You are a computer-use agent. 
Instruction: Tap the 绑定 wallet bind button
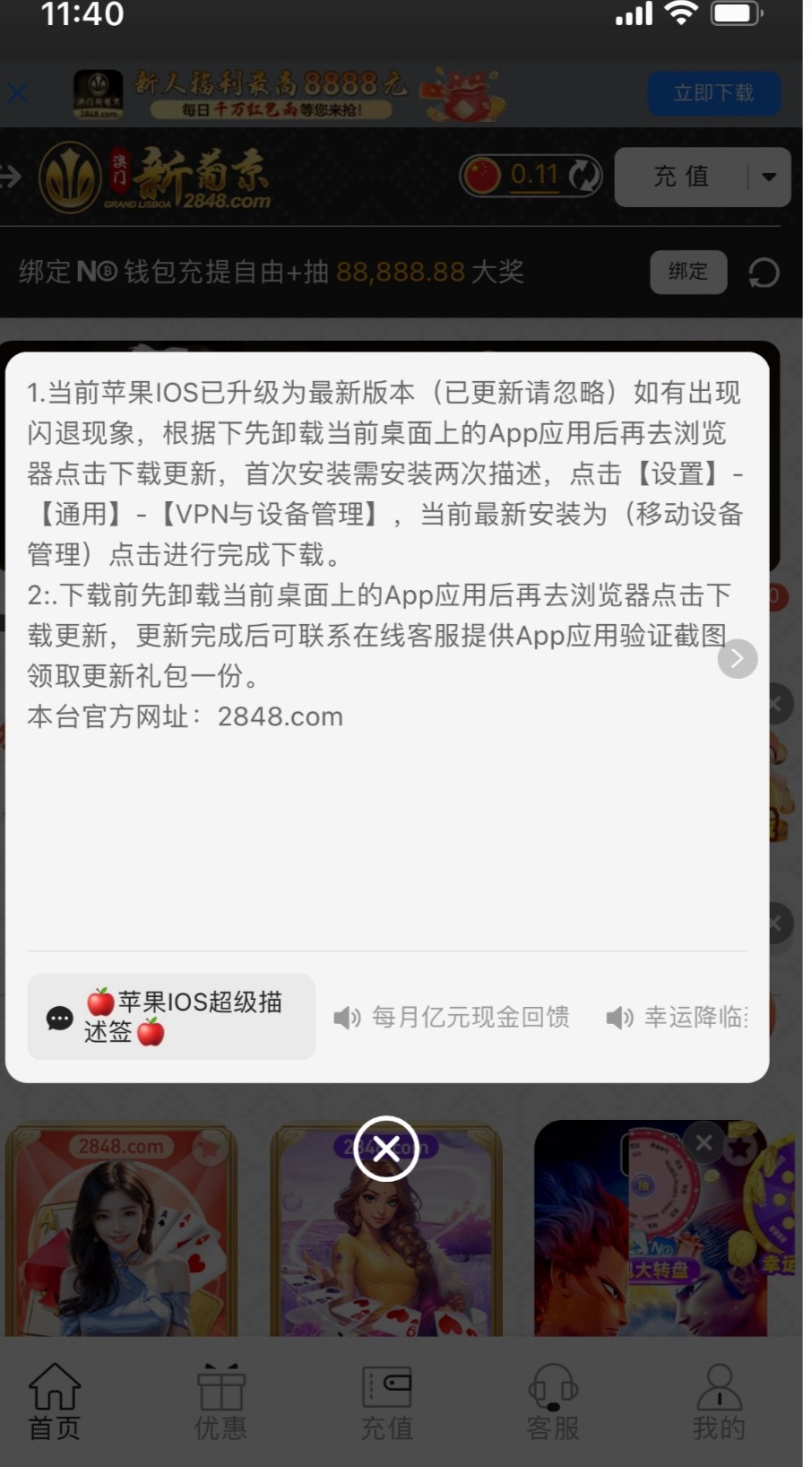coord(687,272)
